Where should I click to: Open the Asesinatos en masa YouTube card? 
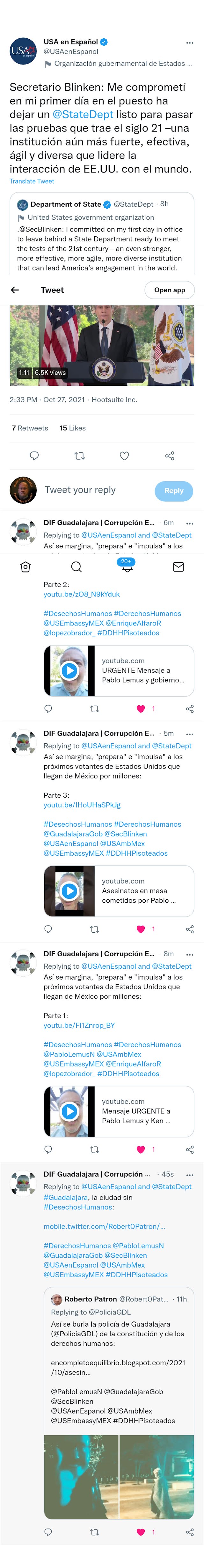click(118, 890)
